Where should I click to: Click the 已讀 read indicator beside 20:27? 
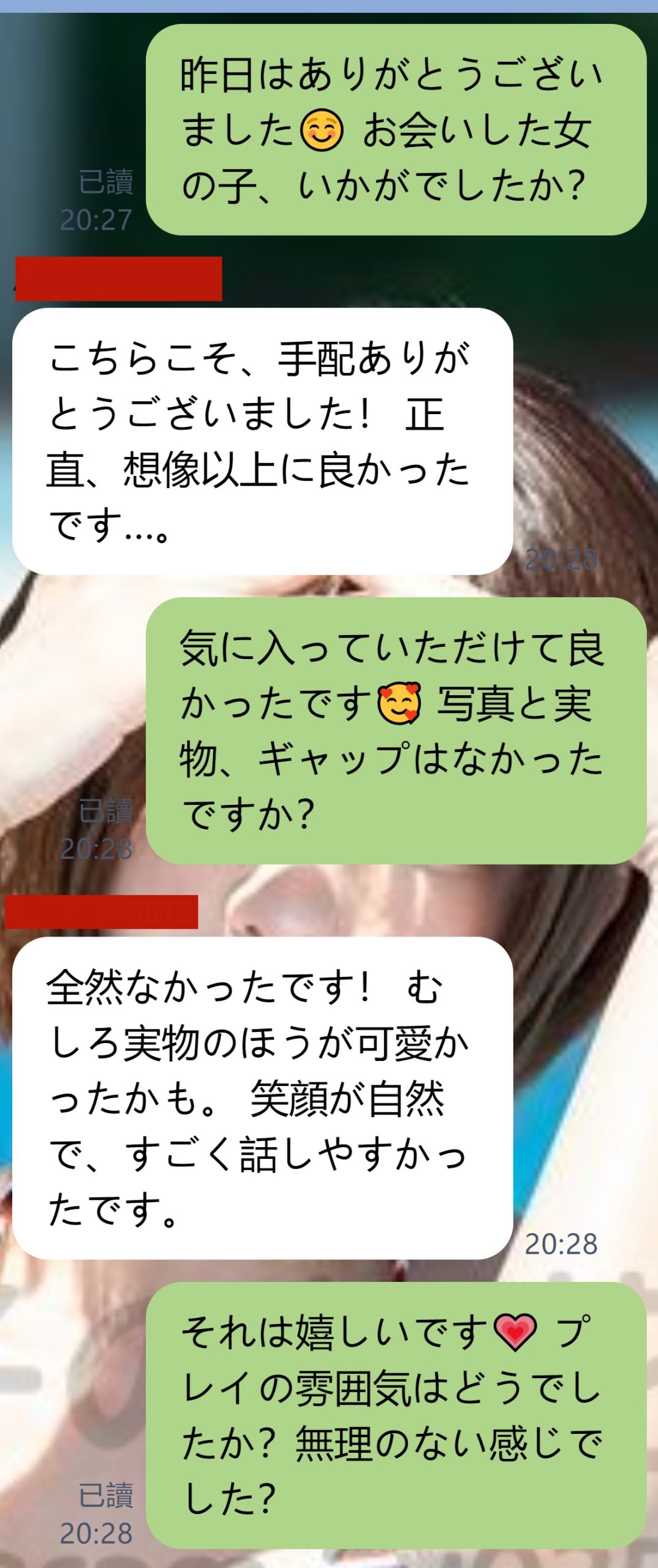[x=106, y=181]
